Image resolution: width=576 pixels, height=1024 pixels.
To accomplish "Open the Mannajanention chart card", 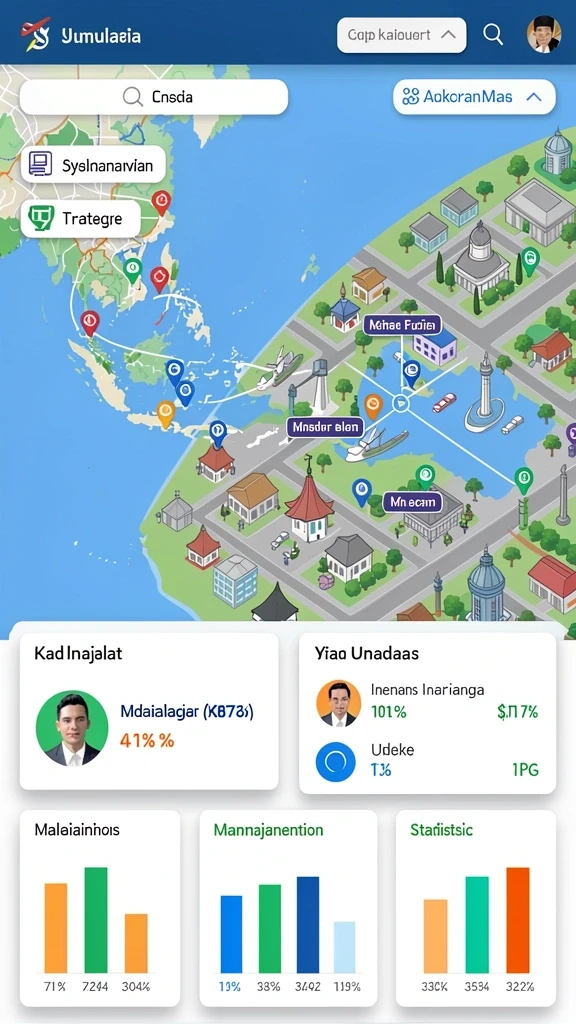I will 288,908.
